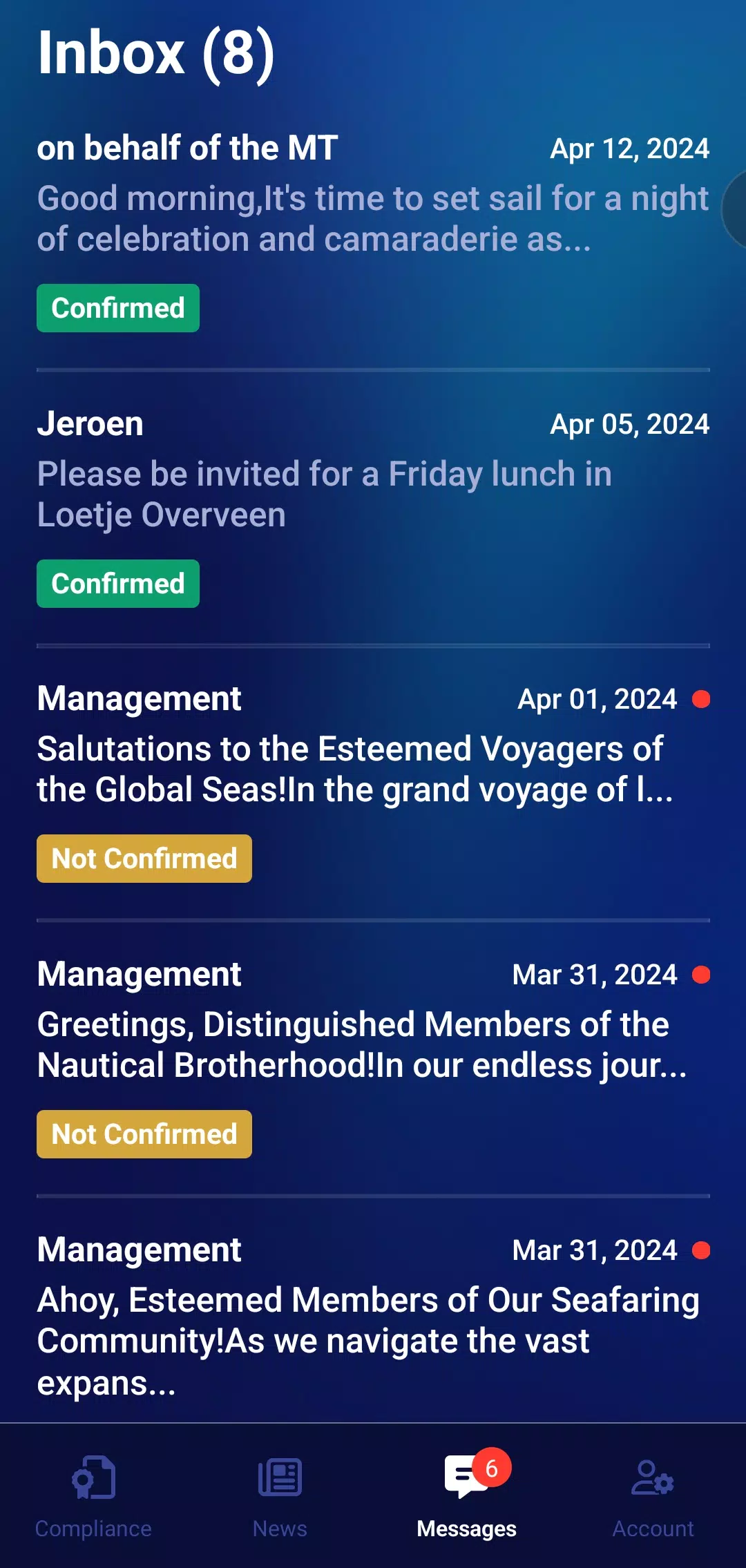Screen dimensions: 746x1568
Task: Click the Not Confirmed button on the Nautical Brotherhood message
Action: [144, 1134]
